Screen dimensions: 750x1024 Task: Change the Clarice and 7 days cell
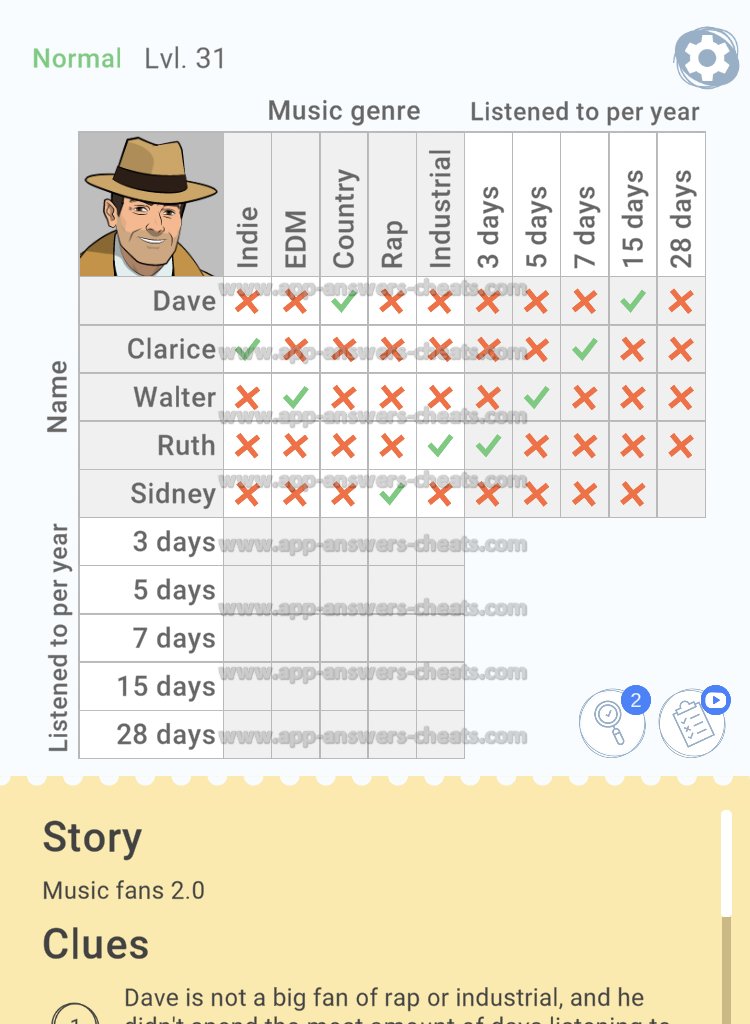point(585,349)
